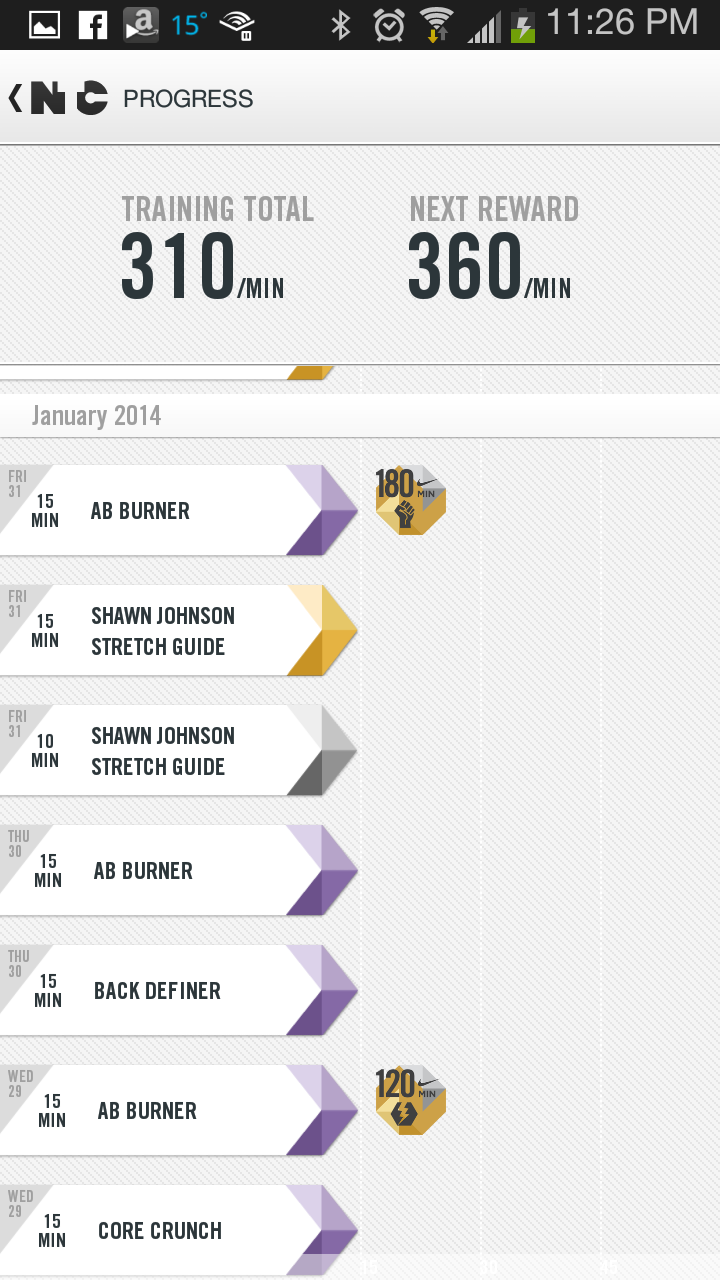Open 10 min Shawn Johnson Stretch Guide

[x=179, y=750]
